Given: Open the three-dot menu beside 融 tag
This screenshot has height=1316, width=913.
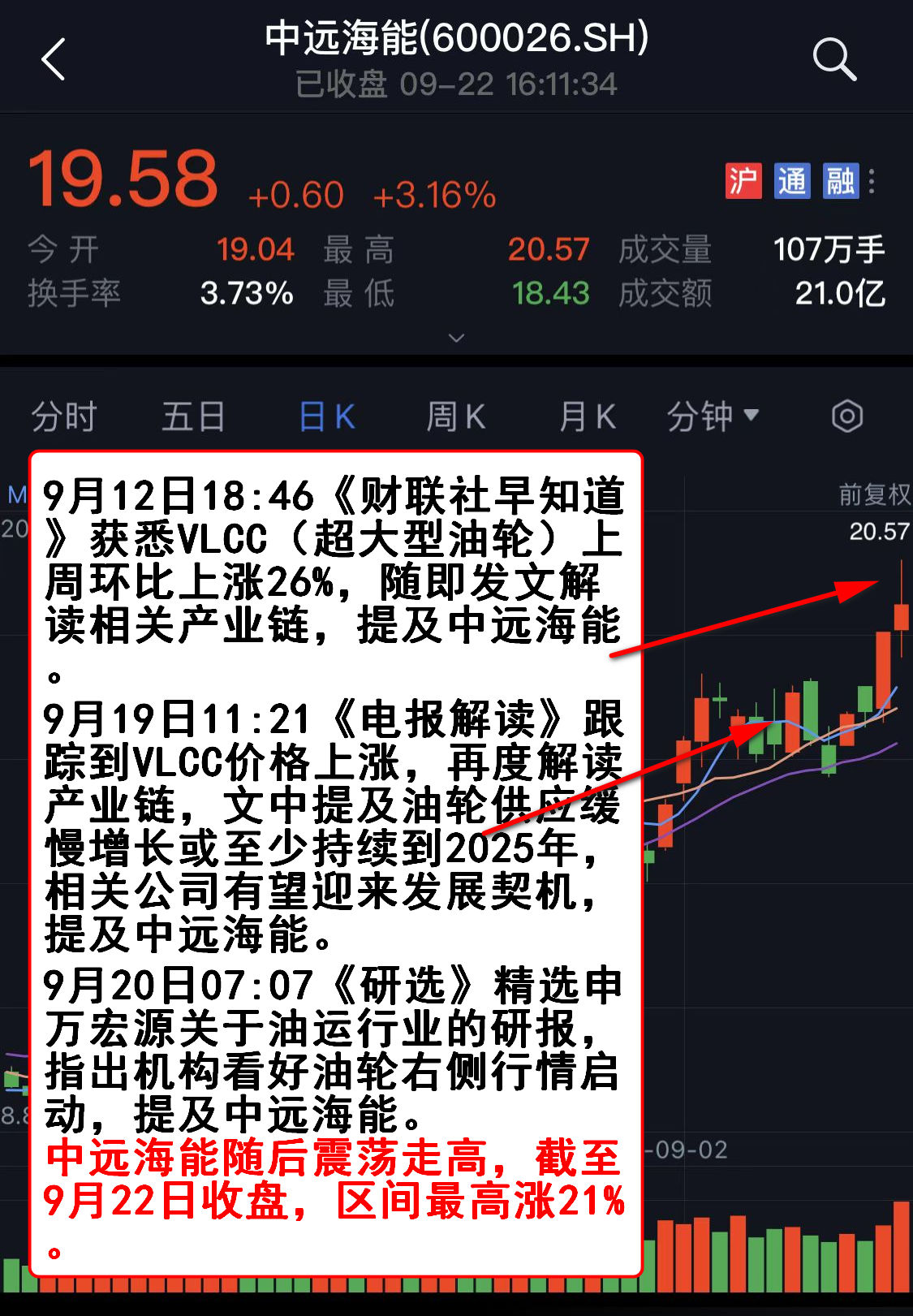Looking at the screenshot, I should pyautogui.click(x=872, y=181).
